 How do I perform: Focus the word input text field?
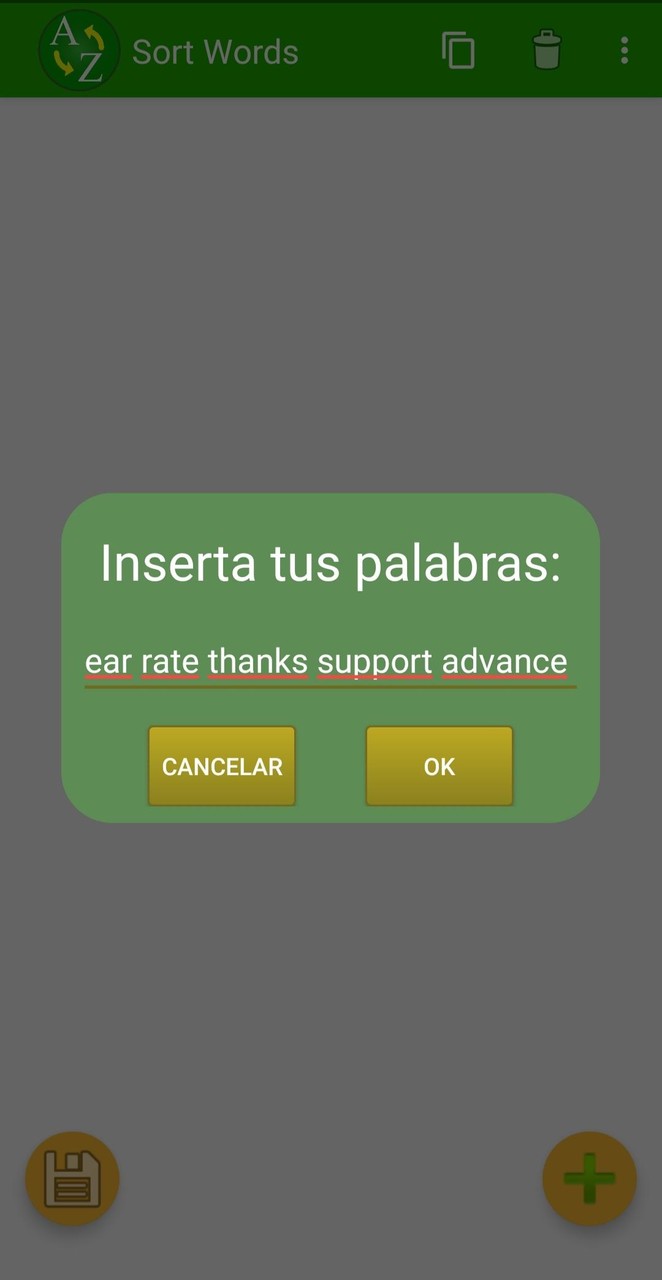(330, 662)
